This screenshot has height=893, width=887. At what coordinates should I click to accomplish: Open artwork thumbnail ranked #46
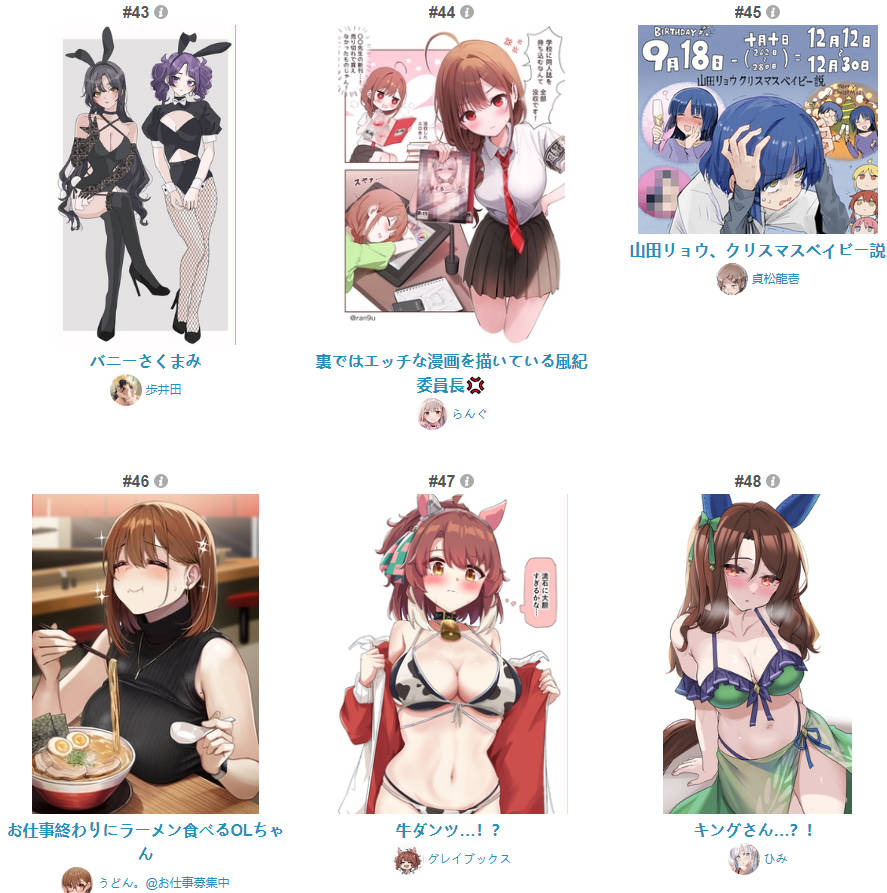[145, 653]
